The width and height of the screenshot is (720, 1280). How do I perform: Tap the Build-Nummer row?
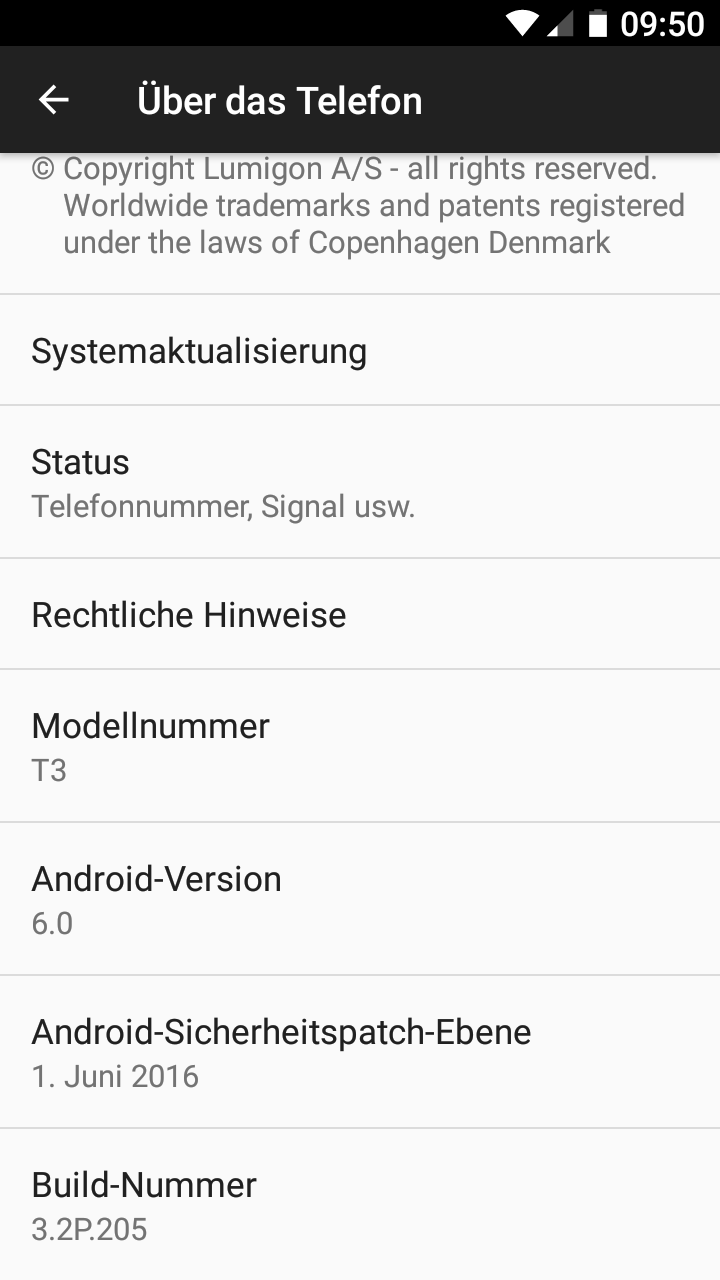click(360, 1205)
